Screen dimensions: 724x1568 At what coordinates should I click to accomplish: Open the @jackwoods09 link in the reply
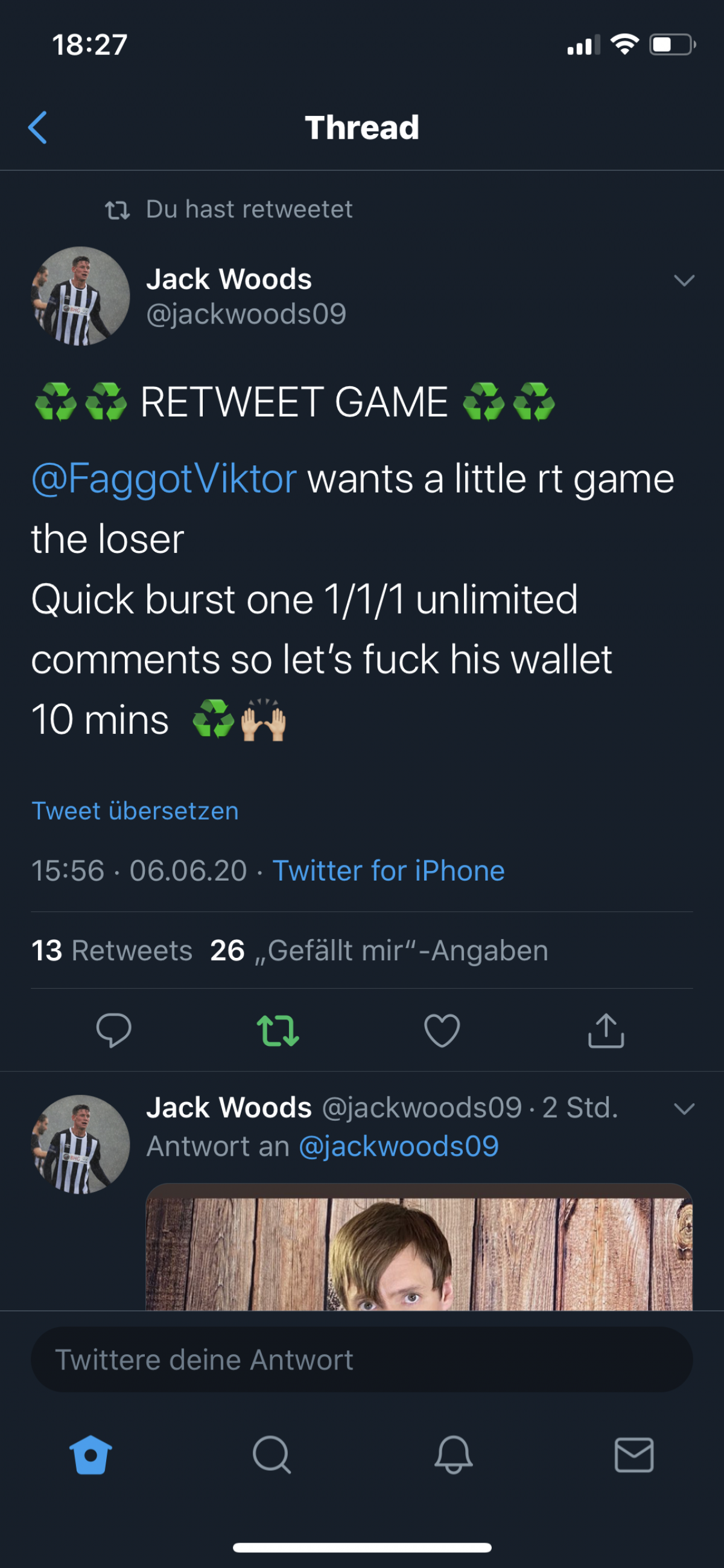399,1146
